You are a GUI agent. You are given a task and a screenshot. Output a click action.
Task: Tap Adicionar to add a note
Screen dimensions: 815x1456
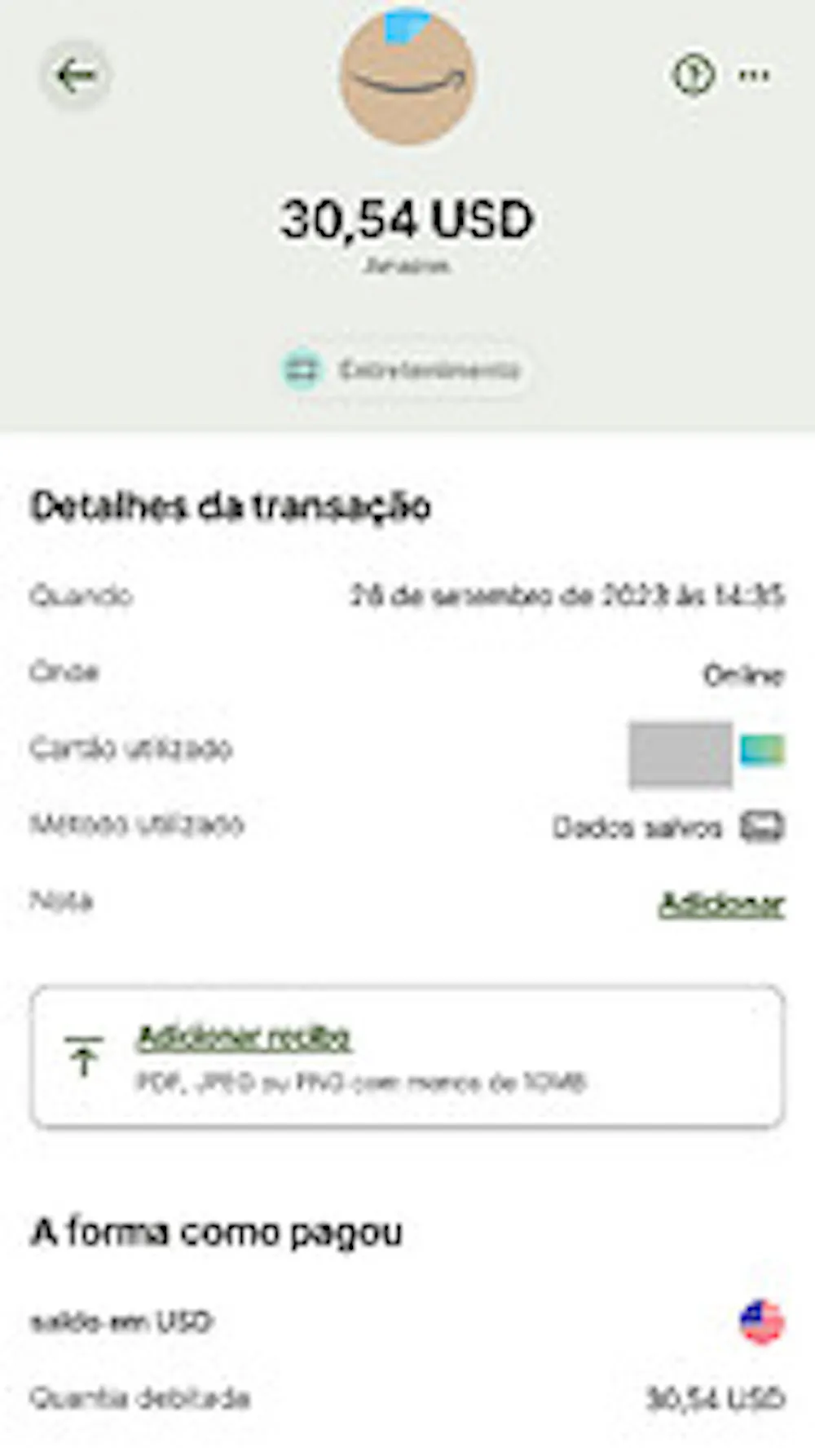721,904
